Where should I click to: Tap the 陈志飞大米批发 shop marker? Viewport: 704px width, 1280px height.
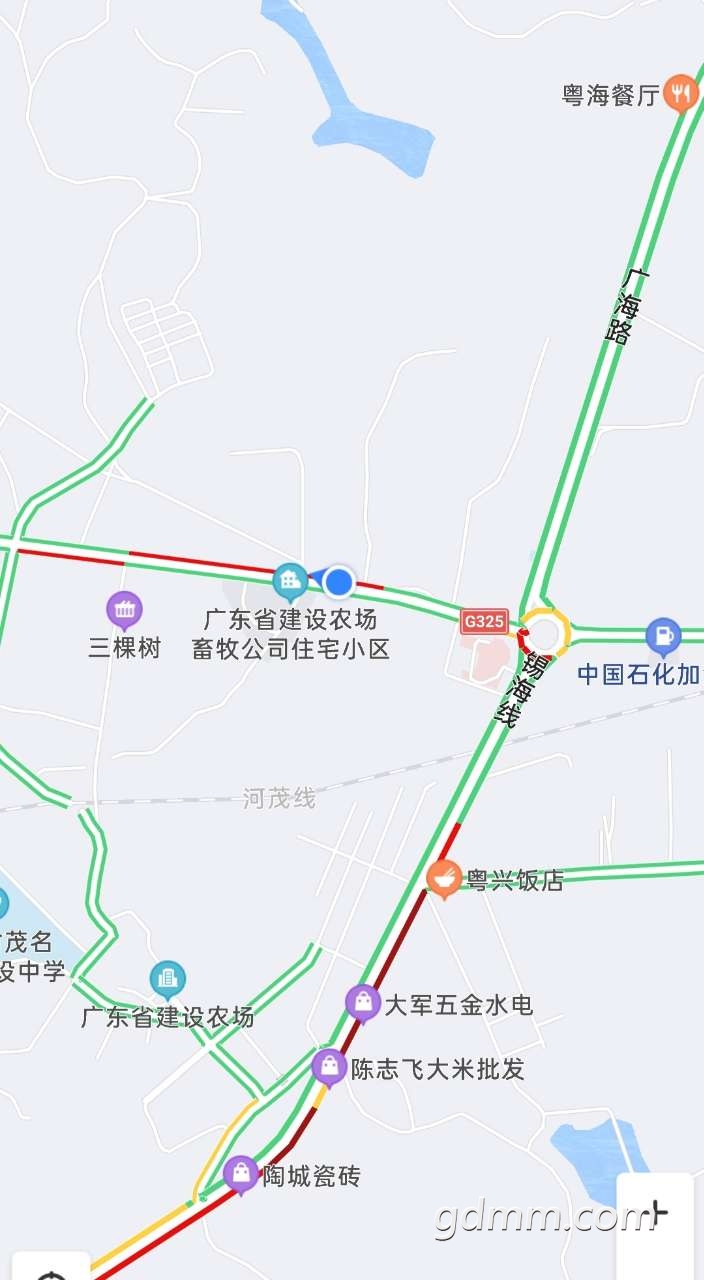329,1067
